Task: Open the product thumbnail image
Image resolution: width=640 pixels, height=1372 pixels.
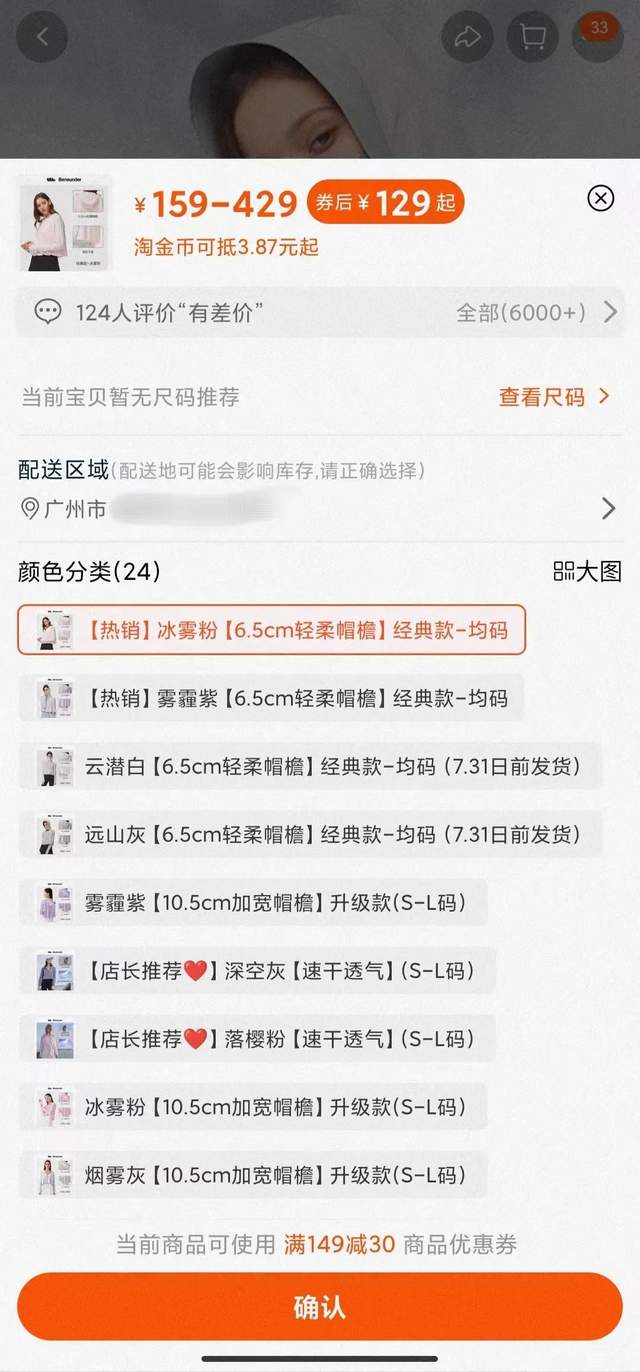Action: (x=65, y=223)
